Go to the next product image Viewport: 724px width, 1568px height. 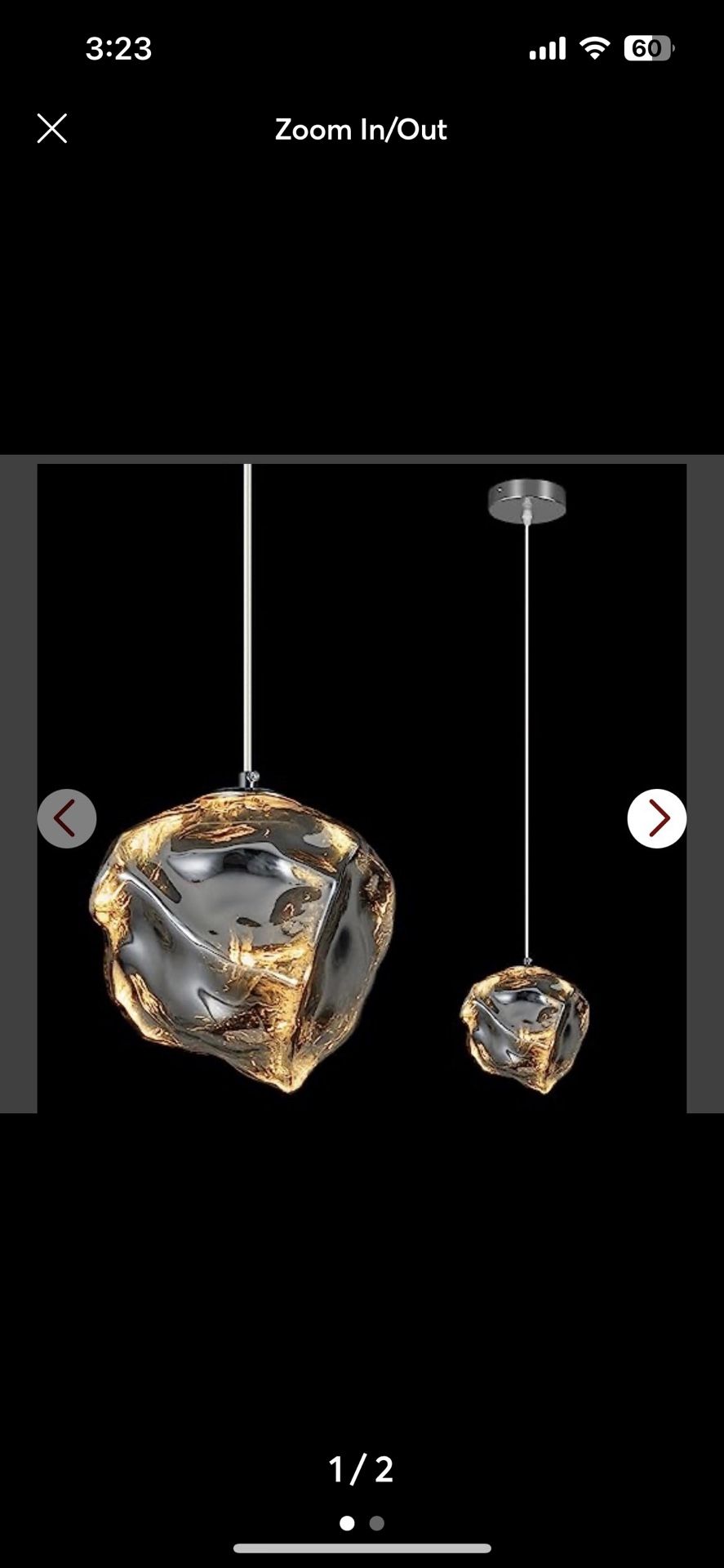[x=656, y=818]
